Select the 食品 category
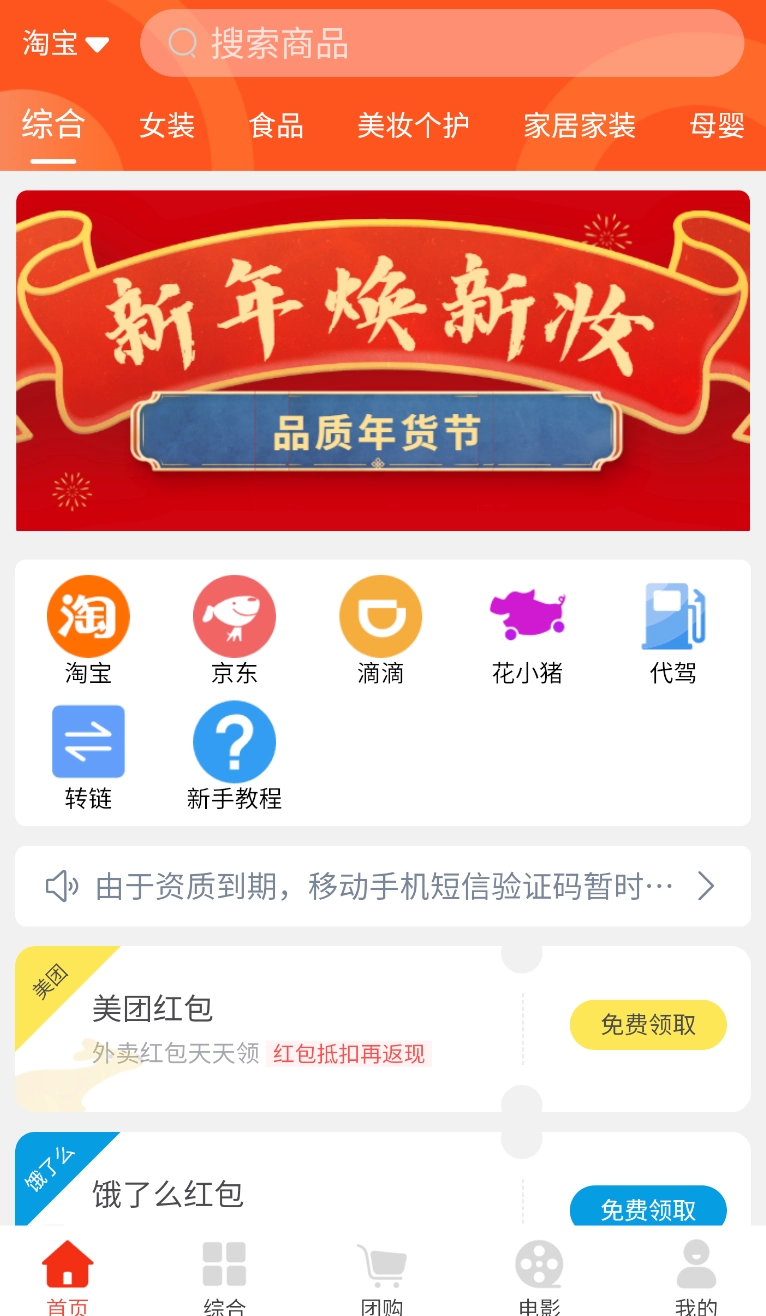 pos(275,126)
